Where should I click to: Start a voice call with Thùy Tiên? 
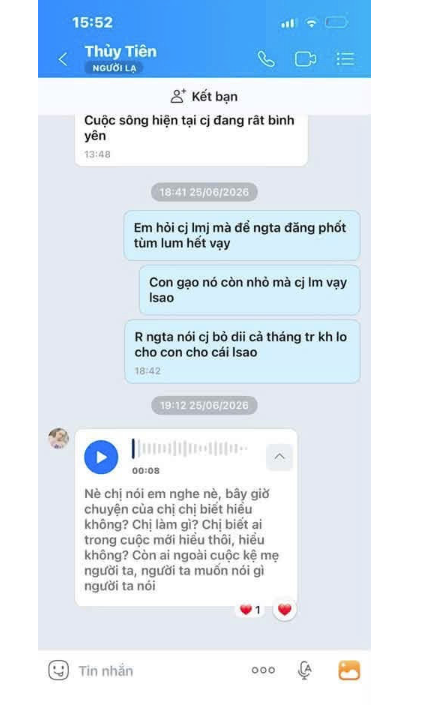click(266, 59)
